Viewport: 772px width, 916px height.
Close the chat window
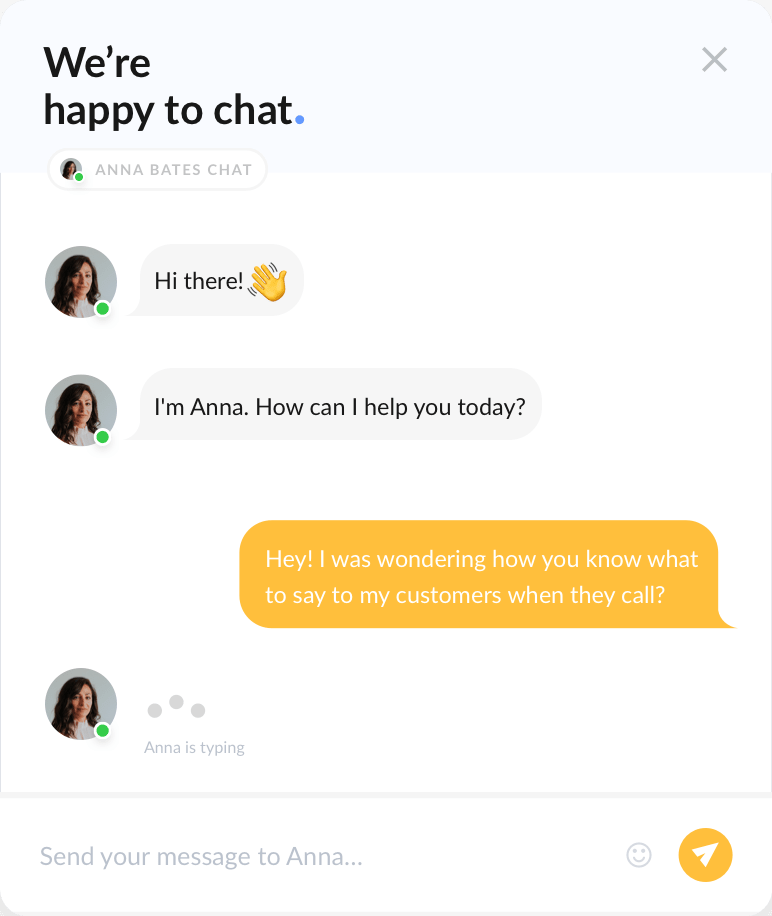point(714,60)
